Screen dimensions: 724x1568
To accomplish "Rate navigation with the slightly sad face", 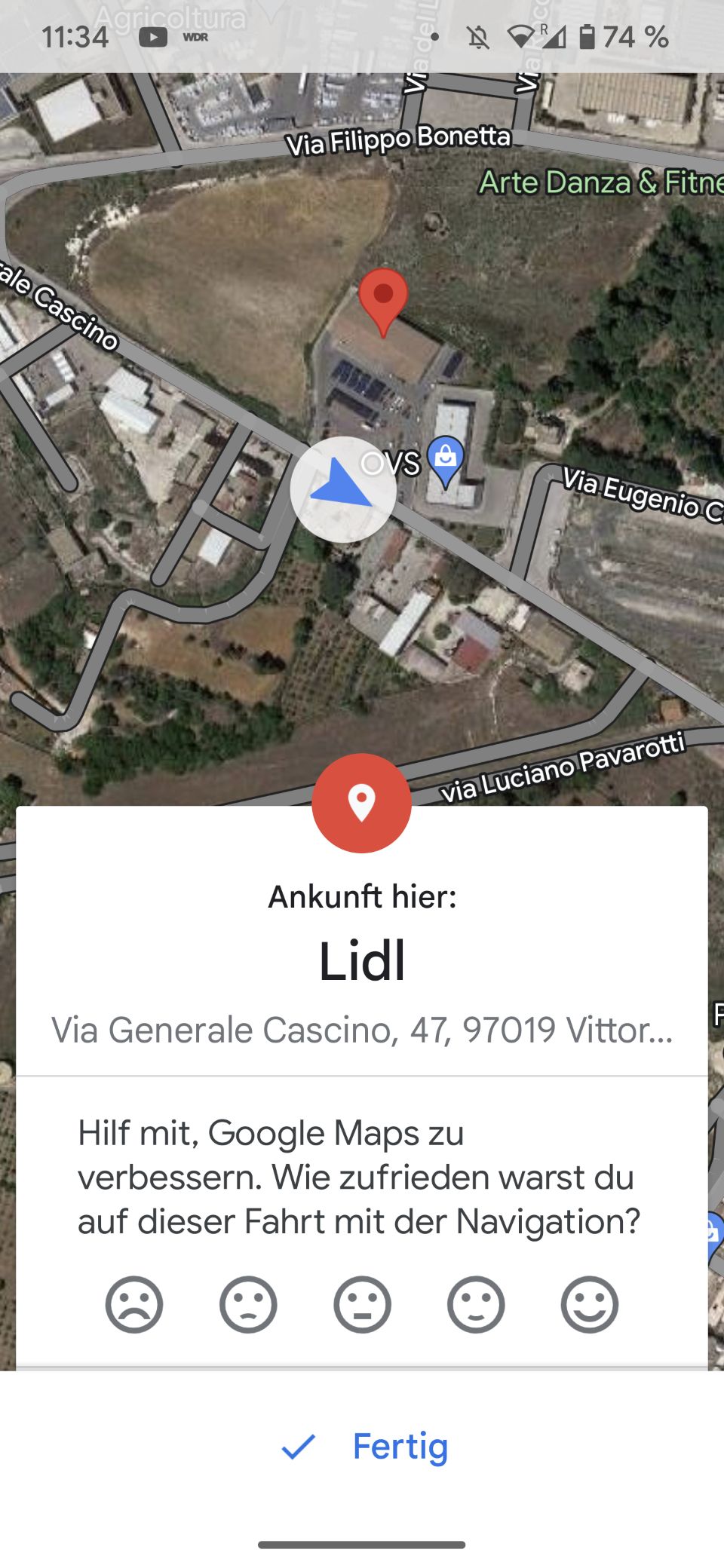I will (248, 1304).
